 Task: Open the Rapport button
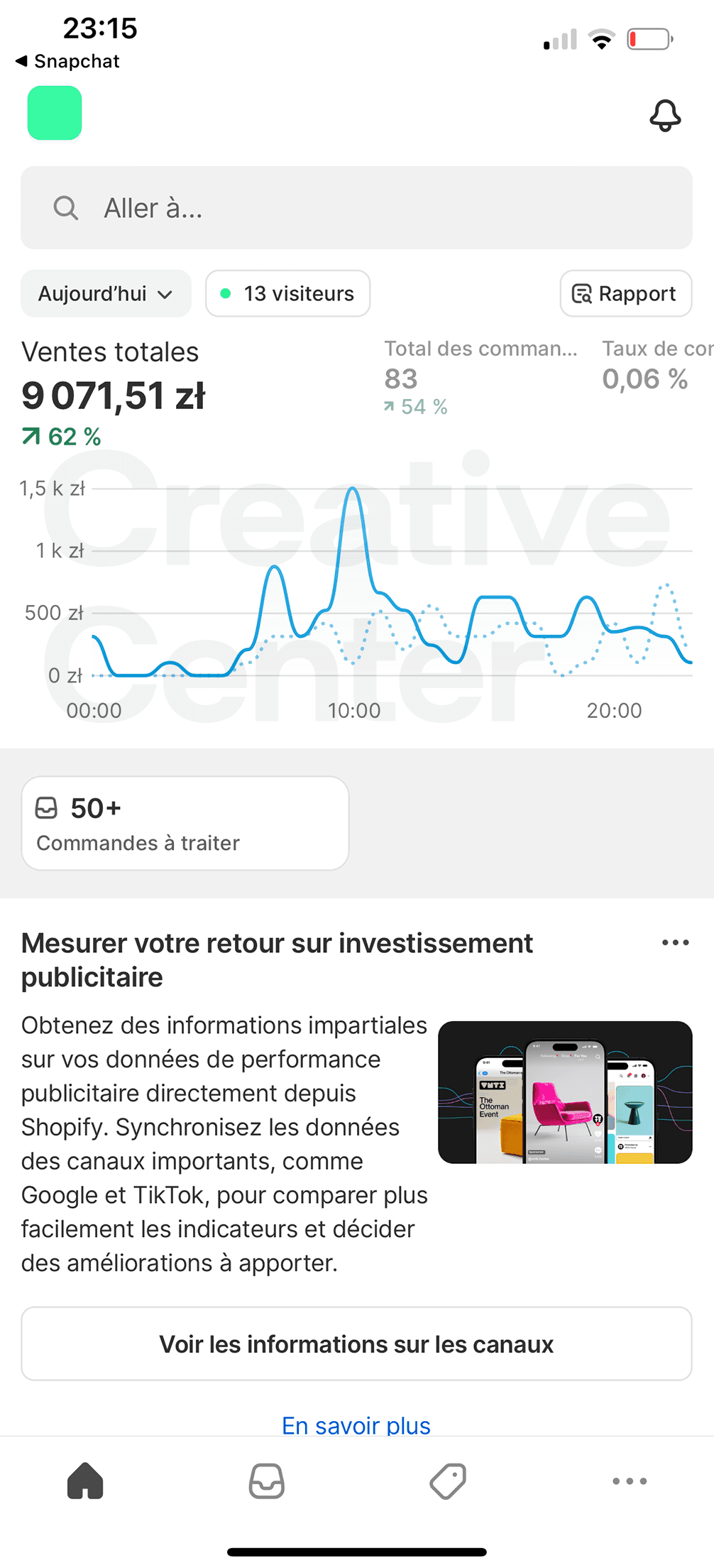(626, 293)
